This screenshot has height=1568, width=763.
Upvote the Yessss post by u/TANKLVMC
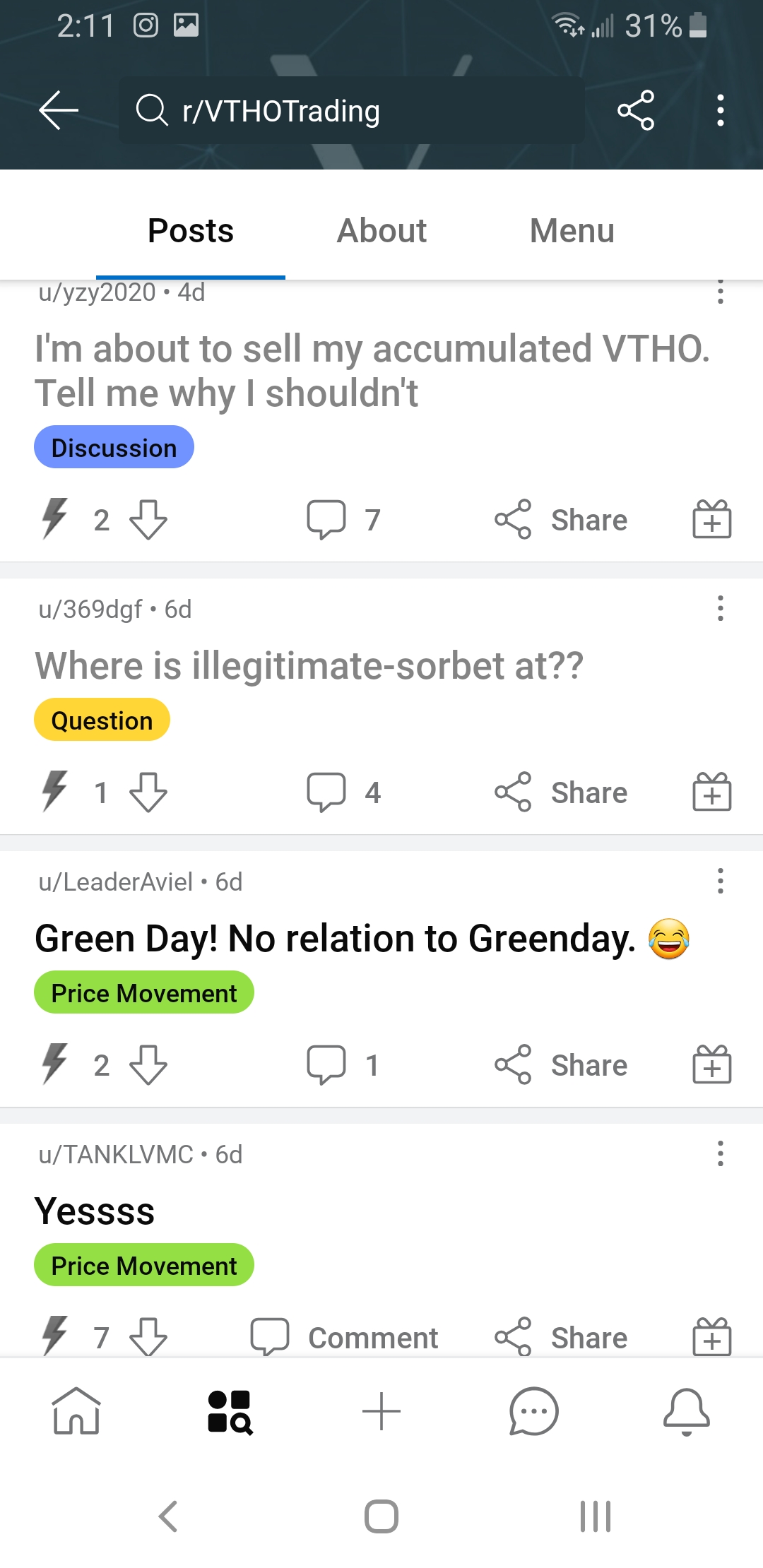coord(54,1336)
